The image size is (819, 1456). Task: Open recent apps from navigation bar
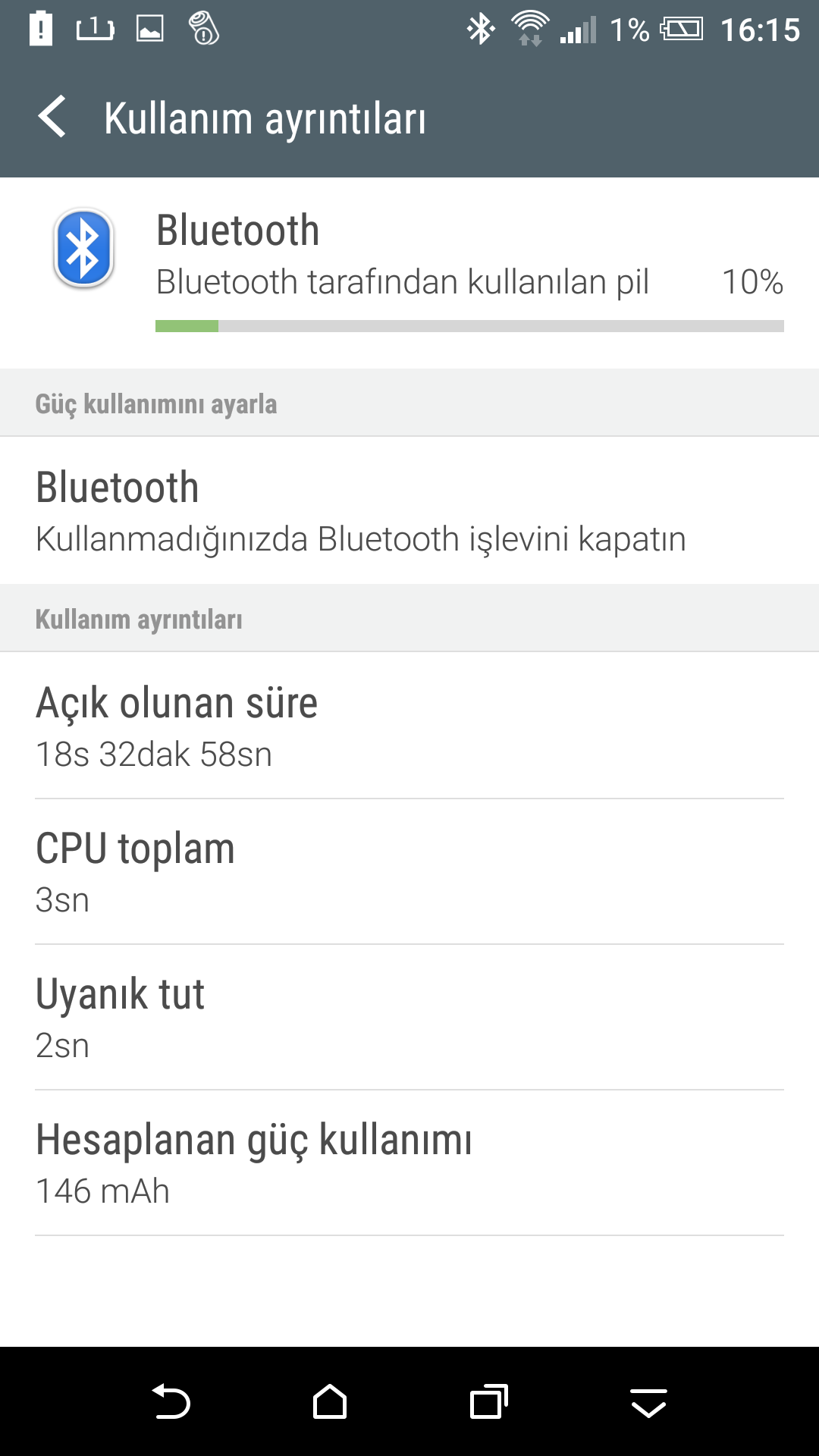tap(489, 1401)
